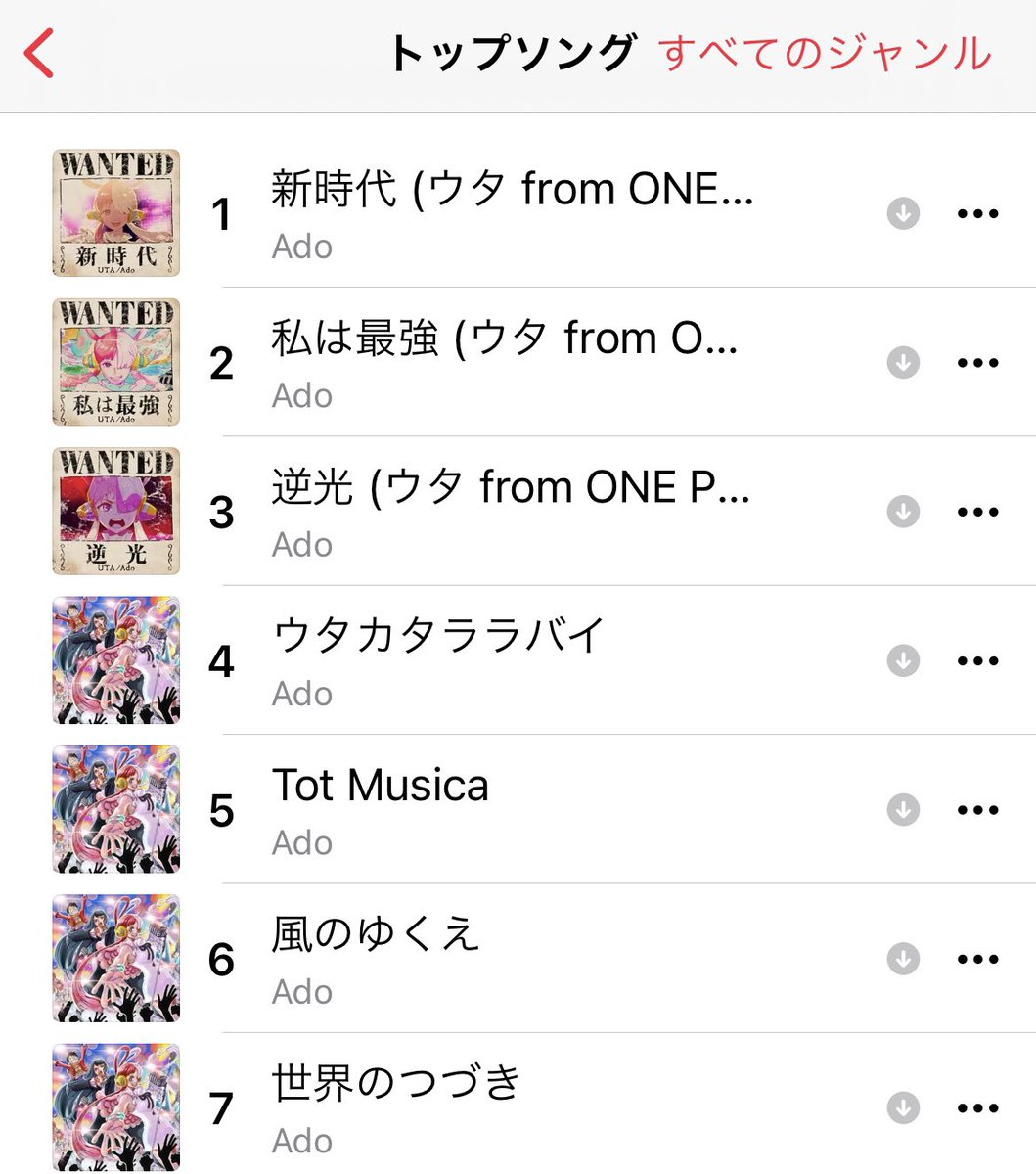Viewport: 1036px width, 1174px height.
Task: Open more options for 私は最強
Action: pos(977,363)
